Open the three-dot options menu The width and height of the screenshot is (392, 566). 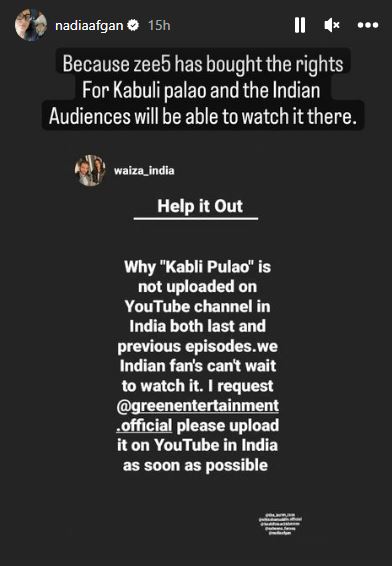368,25
